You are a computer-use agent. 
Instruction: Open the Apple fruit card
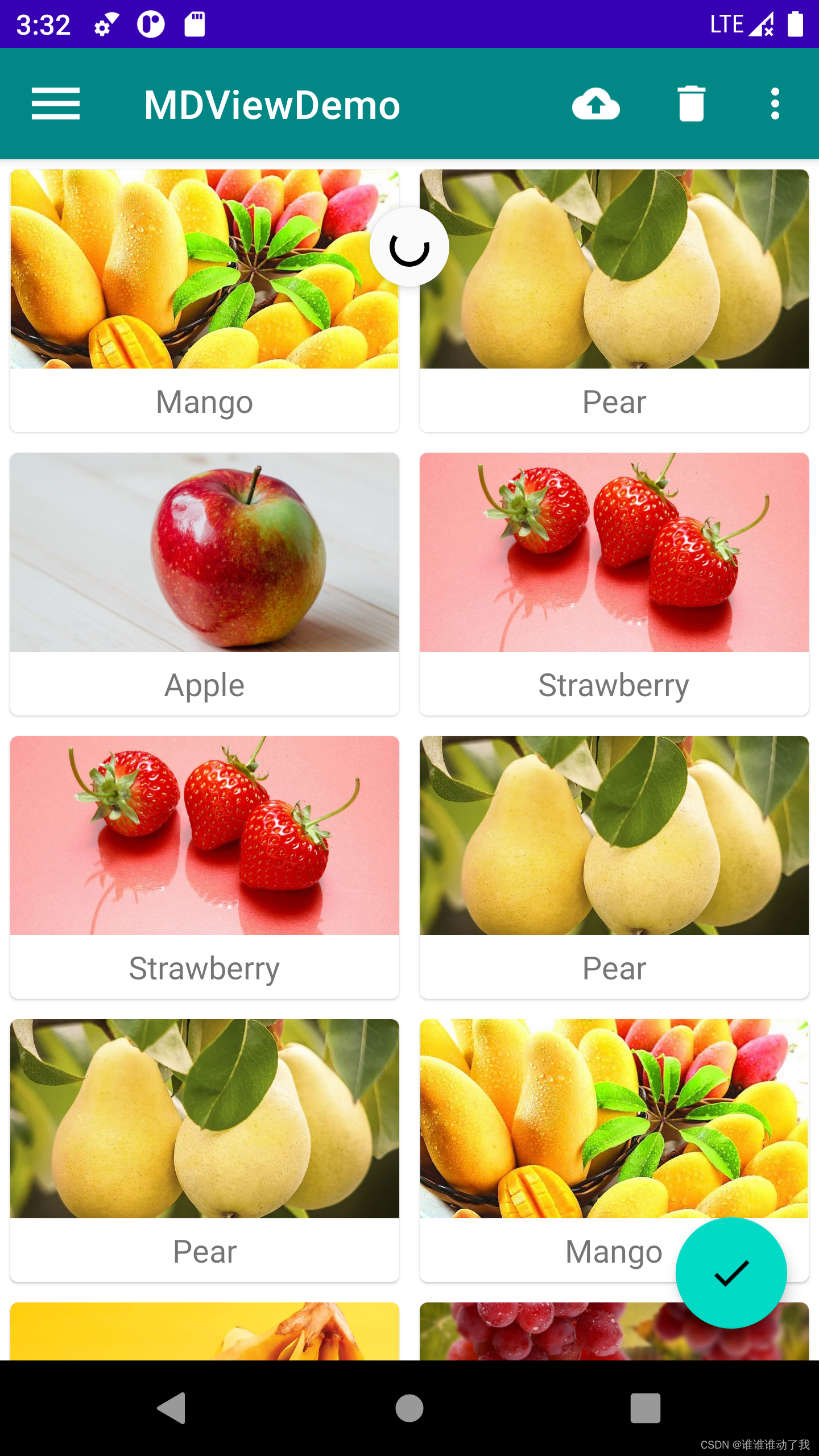pyautogui.click(x=205, y=584)
